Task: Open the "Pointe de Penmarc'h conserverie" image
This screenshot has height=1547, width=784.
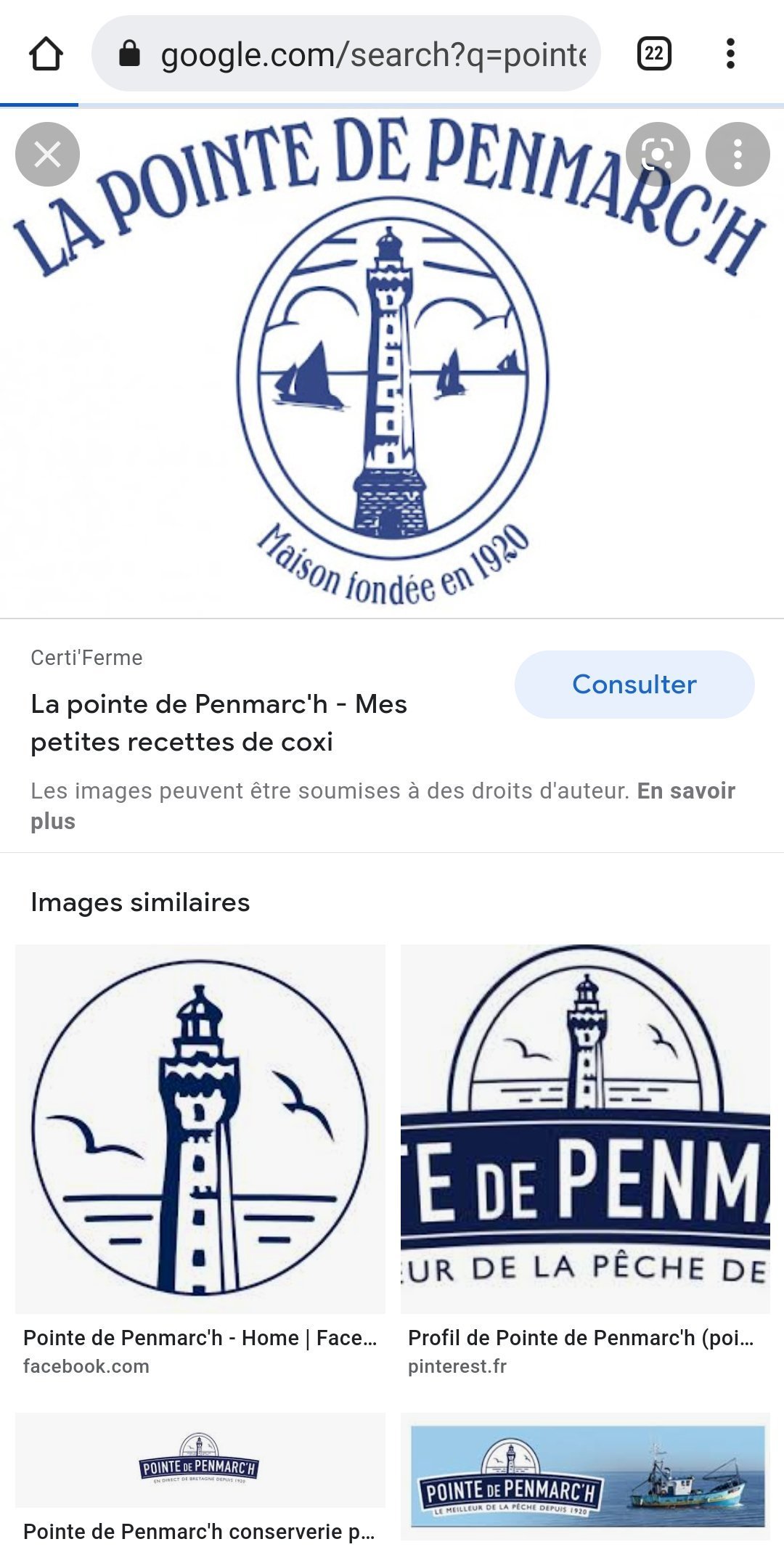Action: (x=200, y=1461)
